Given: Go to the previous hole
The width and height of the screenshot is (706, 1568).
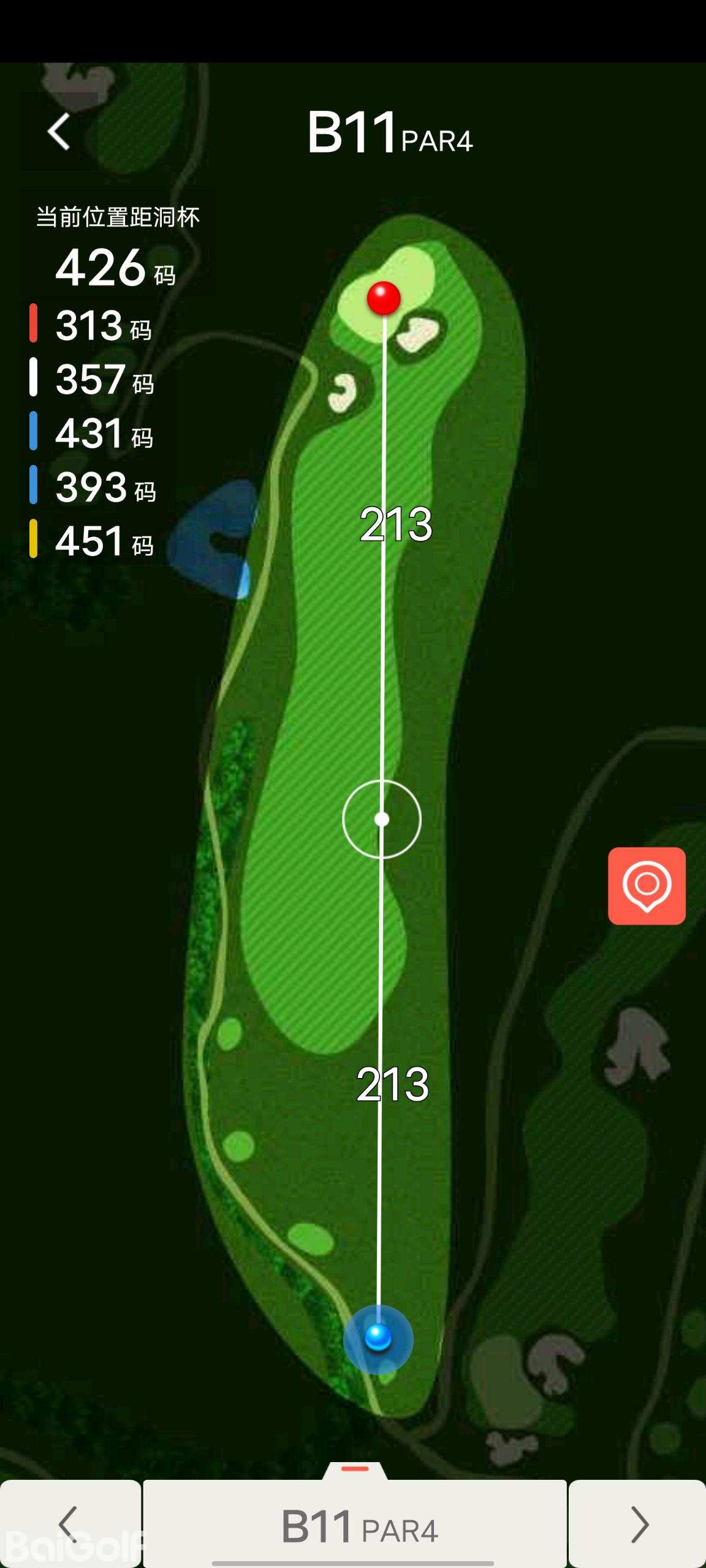Looking at the screenshot, I should click(x=69, y=1525).
